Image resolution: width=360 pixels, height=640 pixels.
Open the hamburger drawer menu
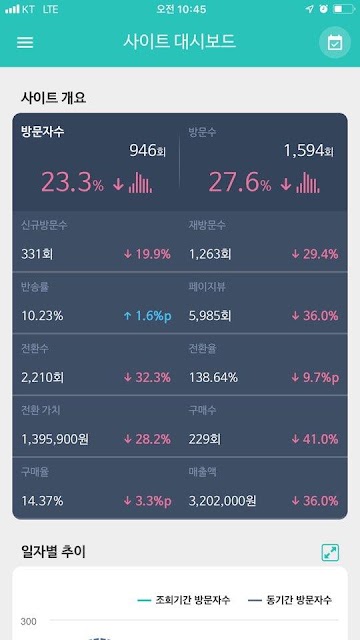click(x=25, y=43)
